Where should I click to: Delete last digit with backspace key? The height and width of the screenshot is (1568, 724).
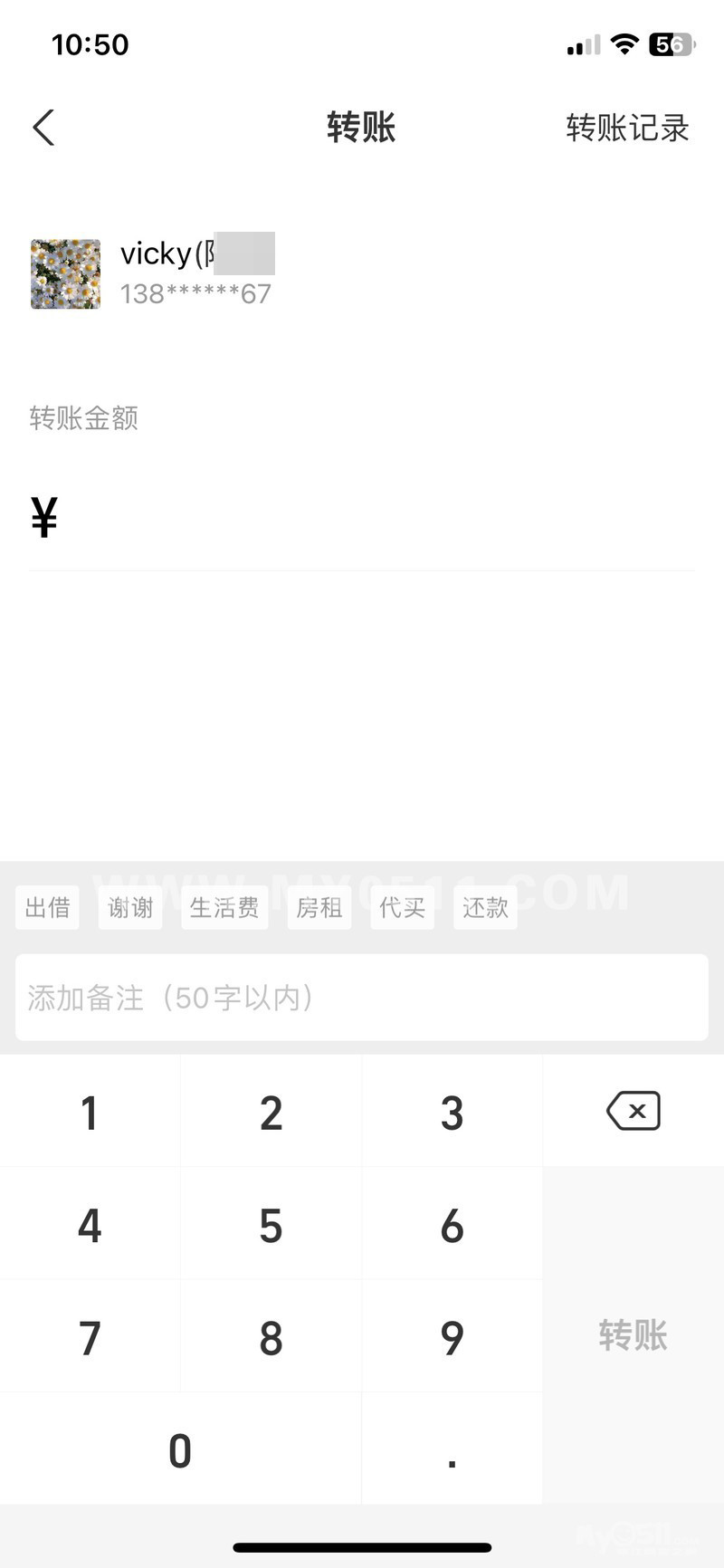pyautogui.click(x=633, y=1111)
